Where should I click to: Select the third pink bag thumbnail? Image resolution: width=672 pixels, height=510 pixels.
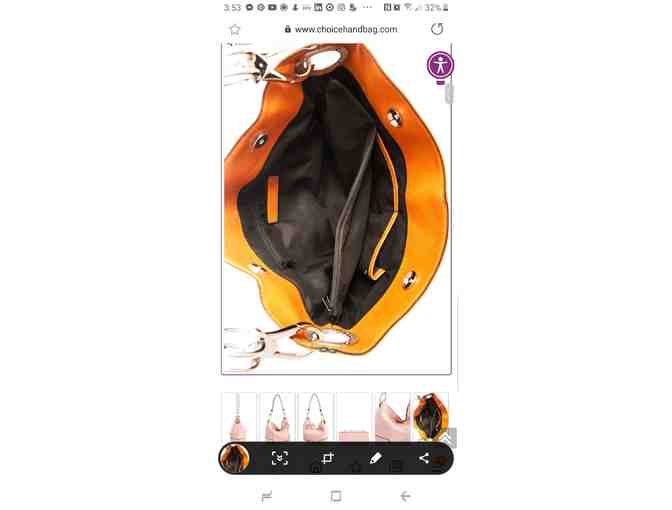coord(316,415)
